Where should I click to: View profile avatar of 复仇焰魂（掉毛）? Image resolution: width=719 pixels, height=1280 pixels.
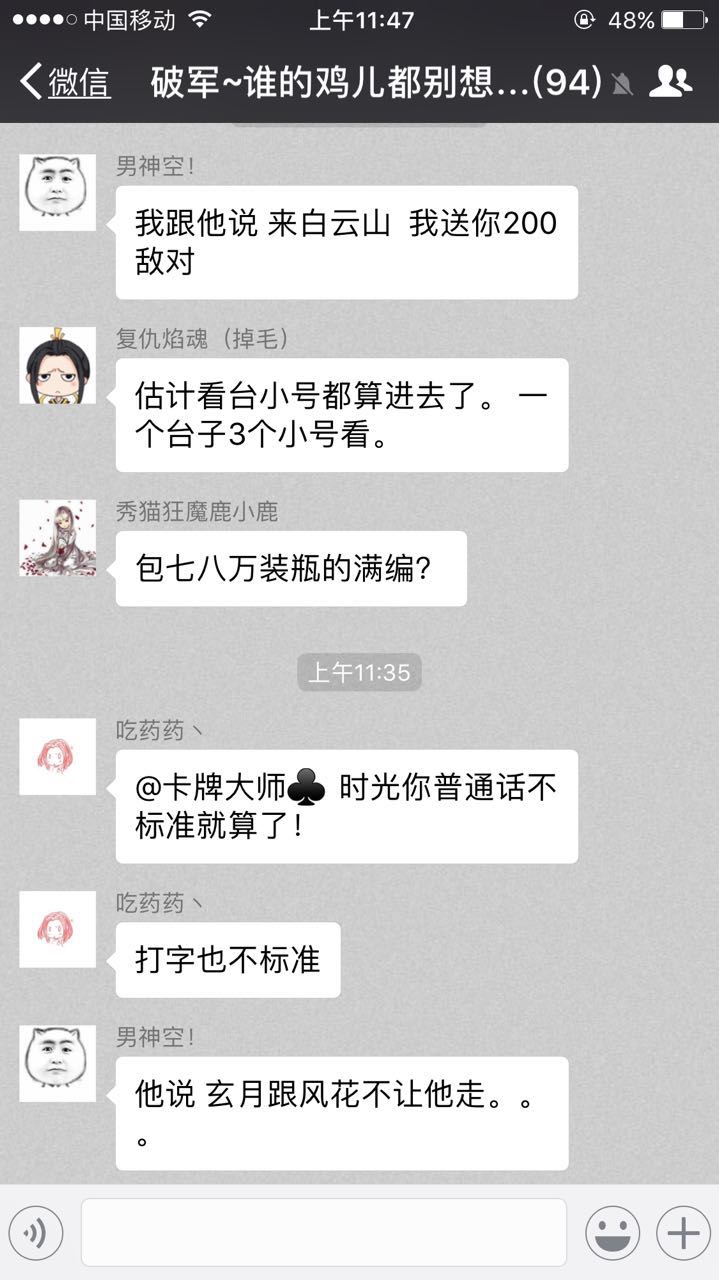pos(58,365)
